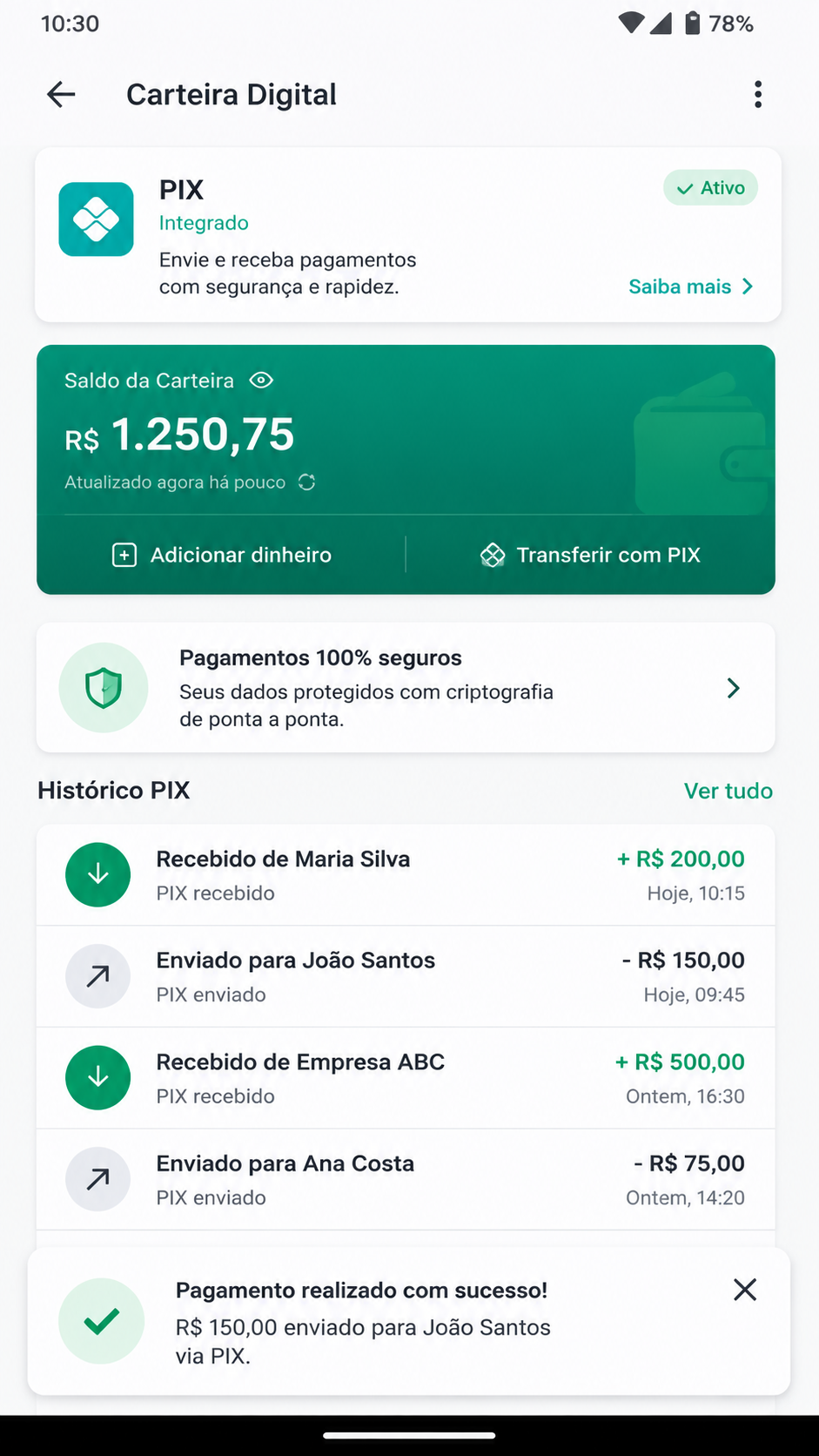
Task: Tap Transferir com PIX
Action: pyautogui.click(x=590, y=555)
